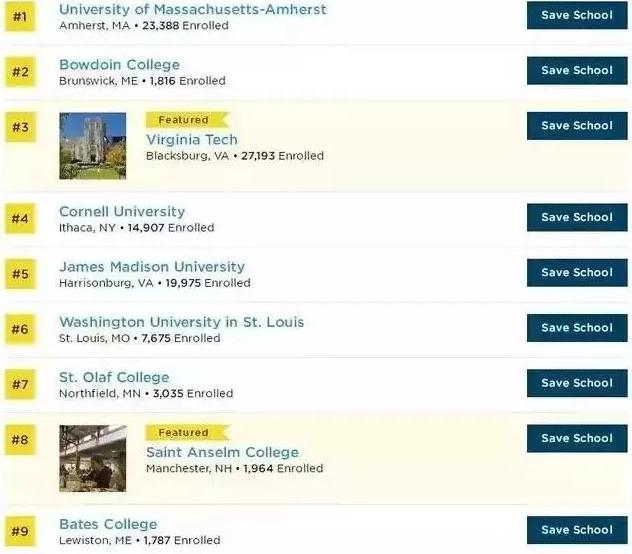Save Saint Anselm College school
632x554 pixels.
(577, 438)
